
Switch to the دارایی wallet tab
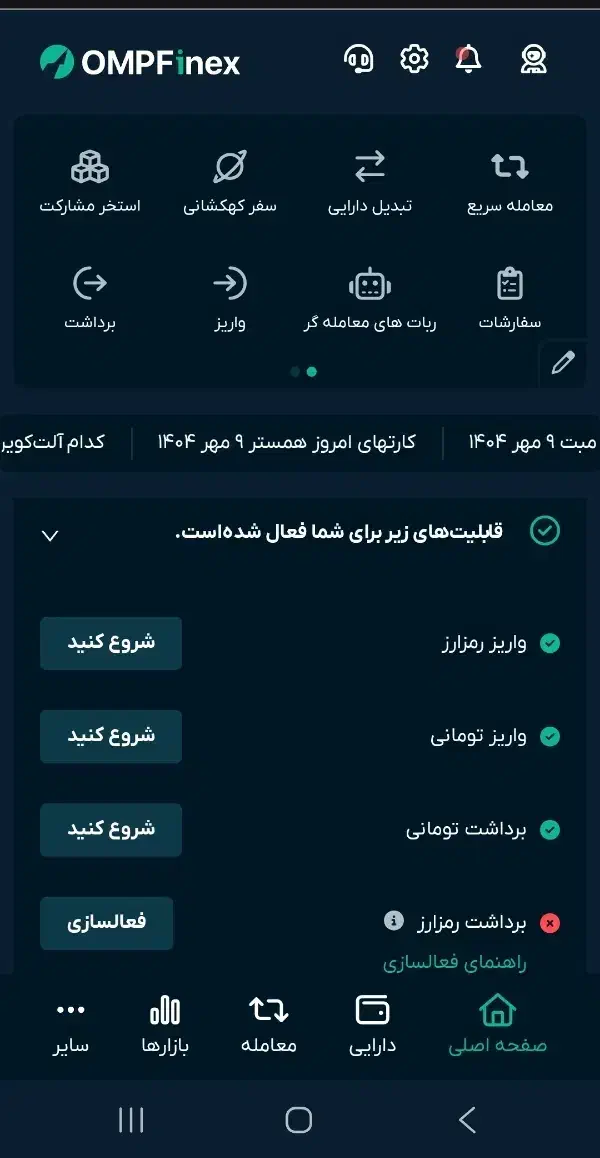[372, 1025]
